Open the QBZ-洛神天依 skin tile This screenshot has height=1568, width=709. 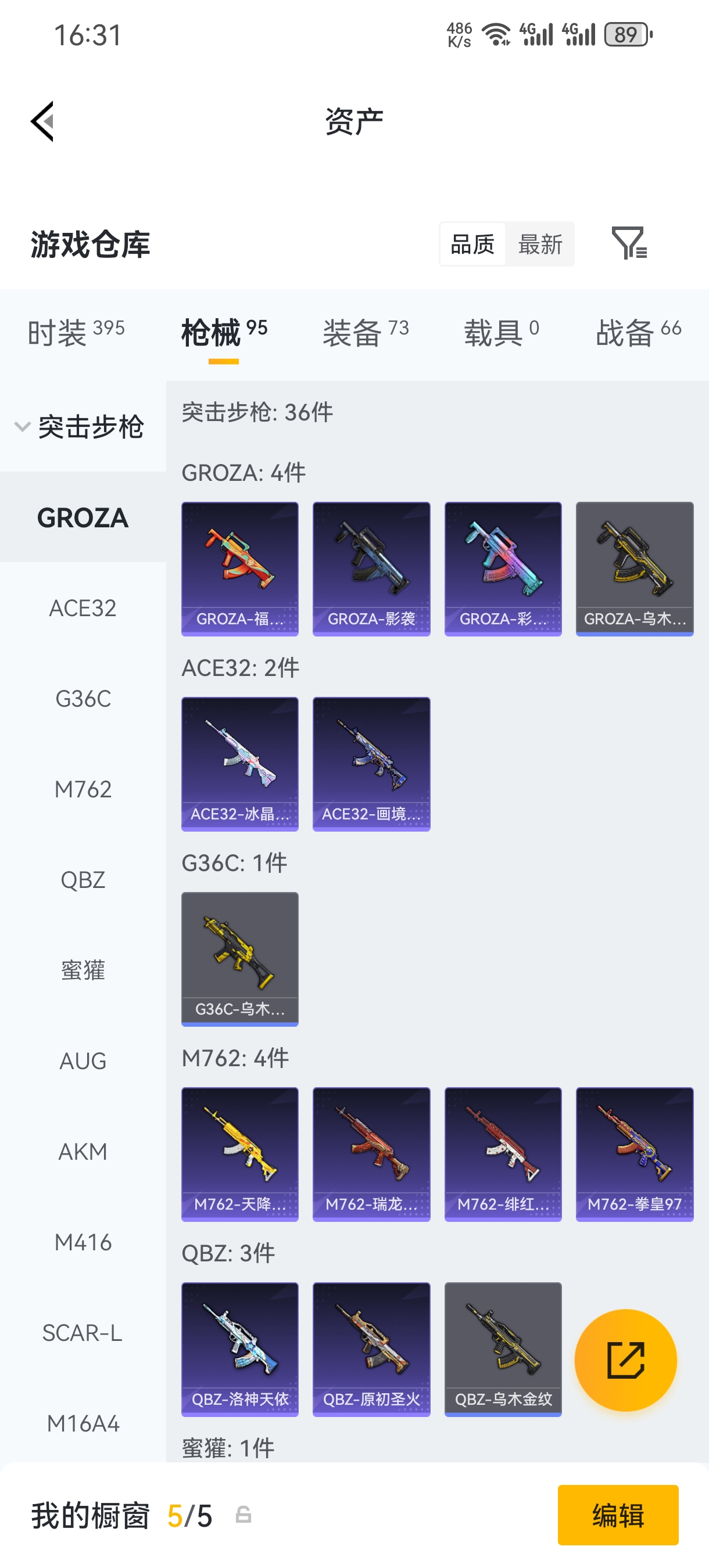click(x=240, y=1349)
